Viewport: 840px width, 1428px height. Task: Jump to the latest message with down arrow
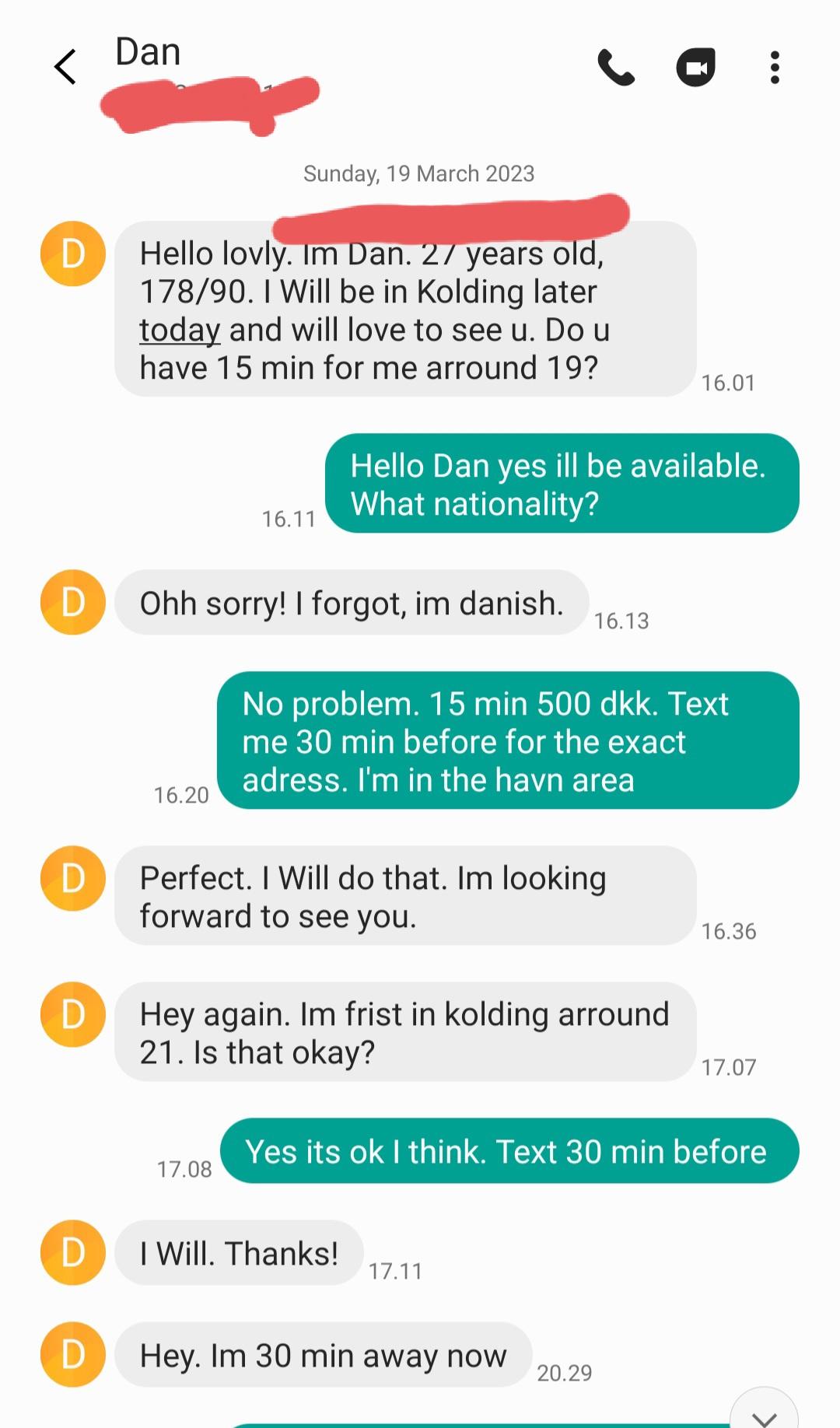click(x=764, y=1413)
